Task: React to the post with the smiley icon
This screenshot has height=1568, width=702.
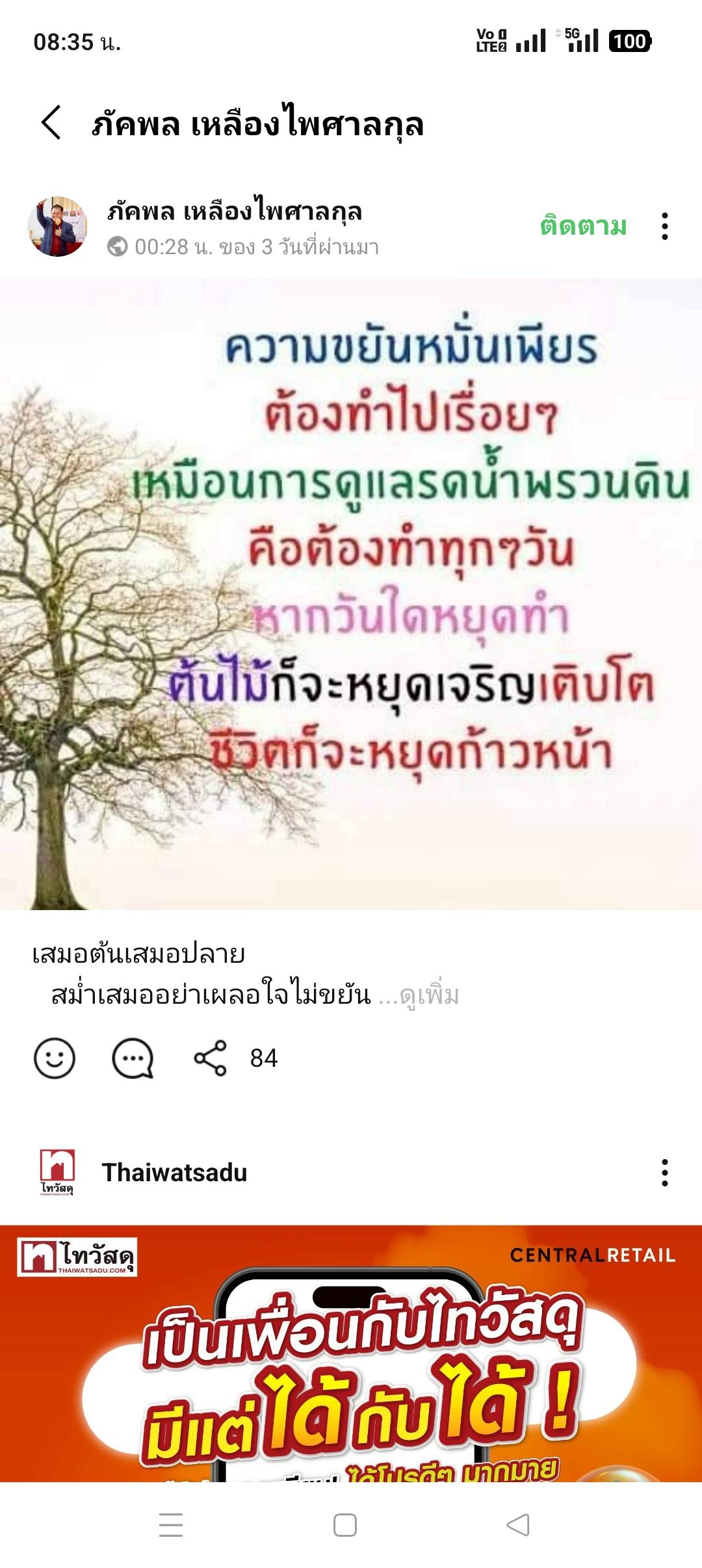Action: click(55, 1058)
